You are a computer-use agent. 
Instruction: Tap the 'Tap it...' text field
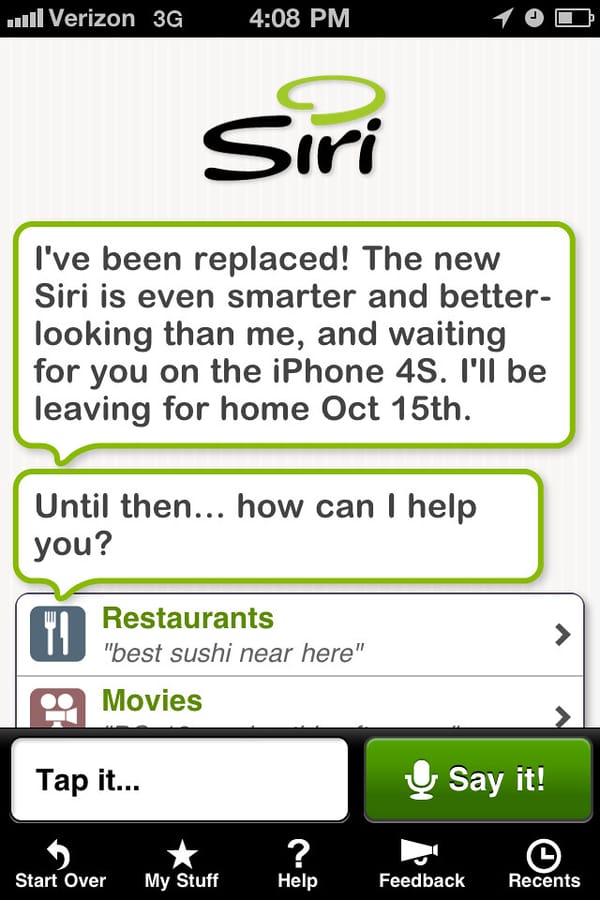click(180, 780)
